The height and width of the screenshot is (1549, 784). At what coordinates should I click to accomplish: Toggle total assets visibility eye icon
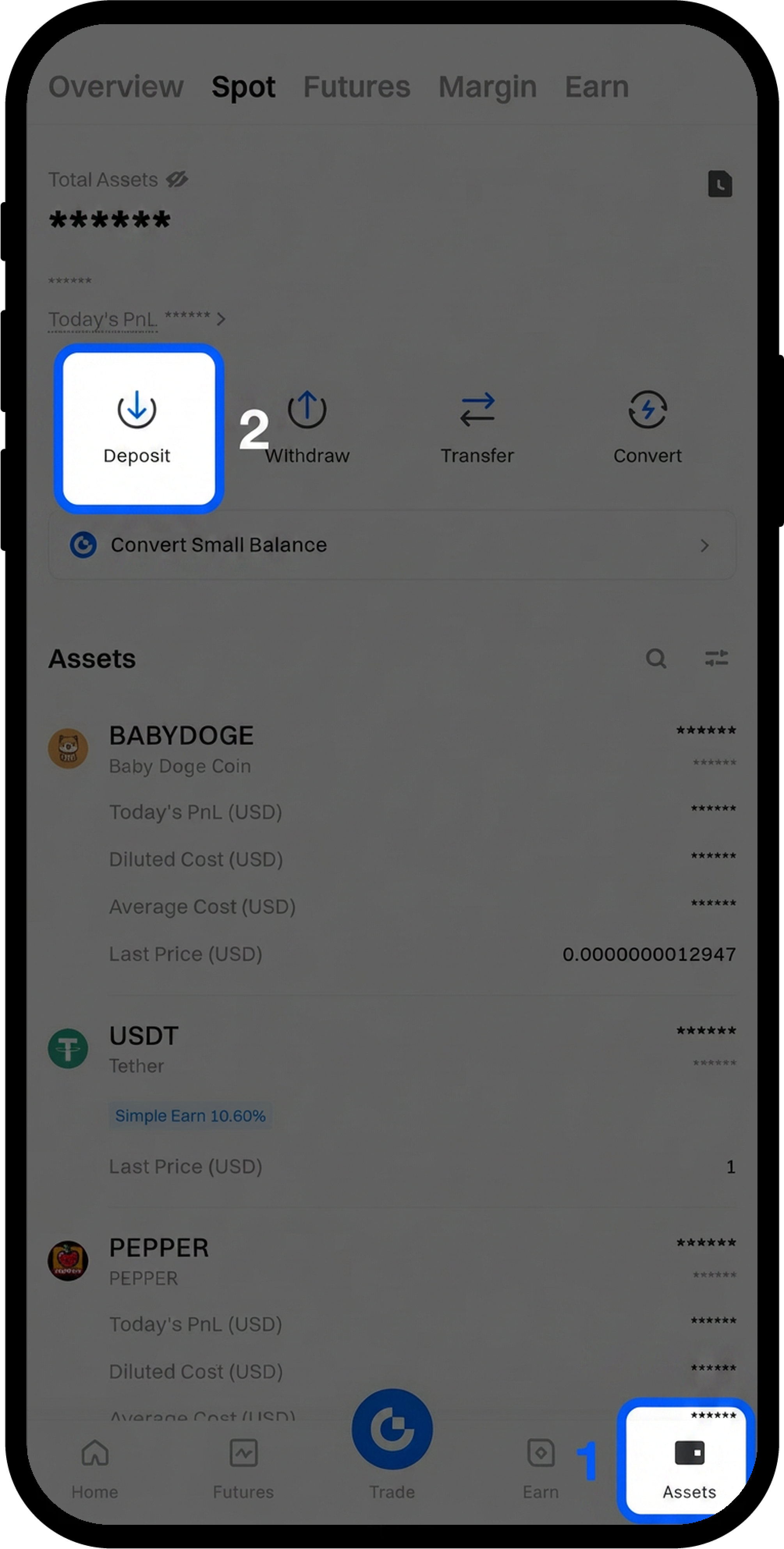click(177, 179)
